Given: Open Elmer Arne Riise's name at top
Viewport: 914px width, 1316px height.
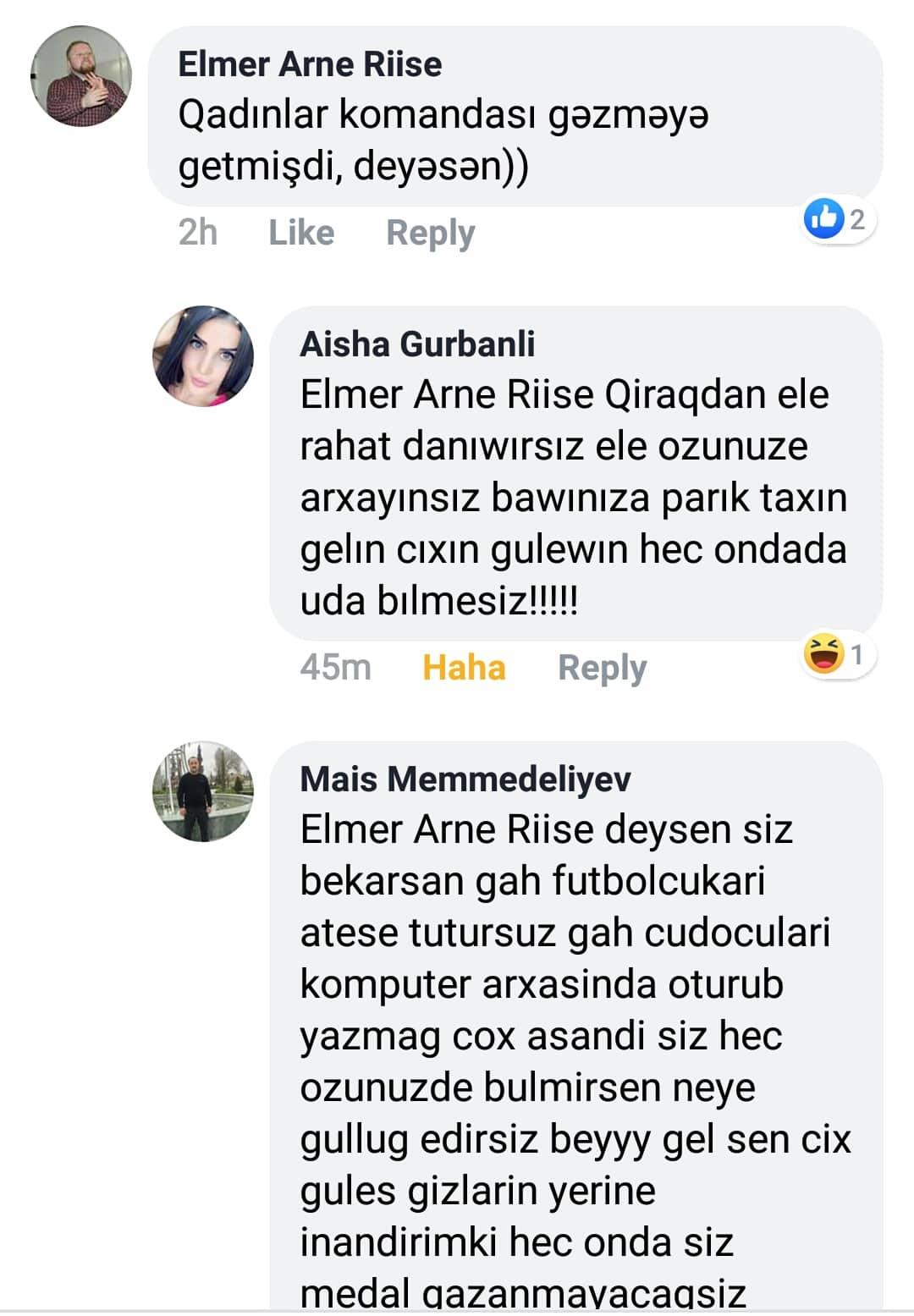Looking at the screenshot, I should (x=310, y=64).
